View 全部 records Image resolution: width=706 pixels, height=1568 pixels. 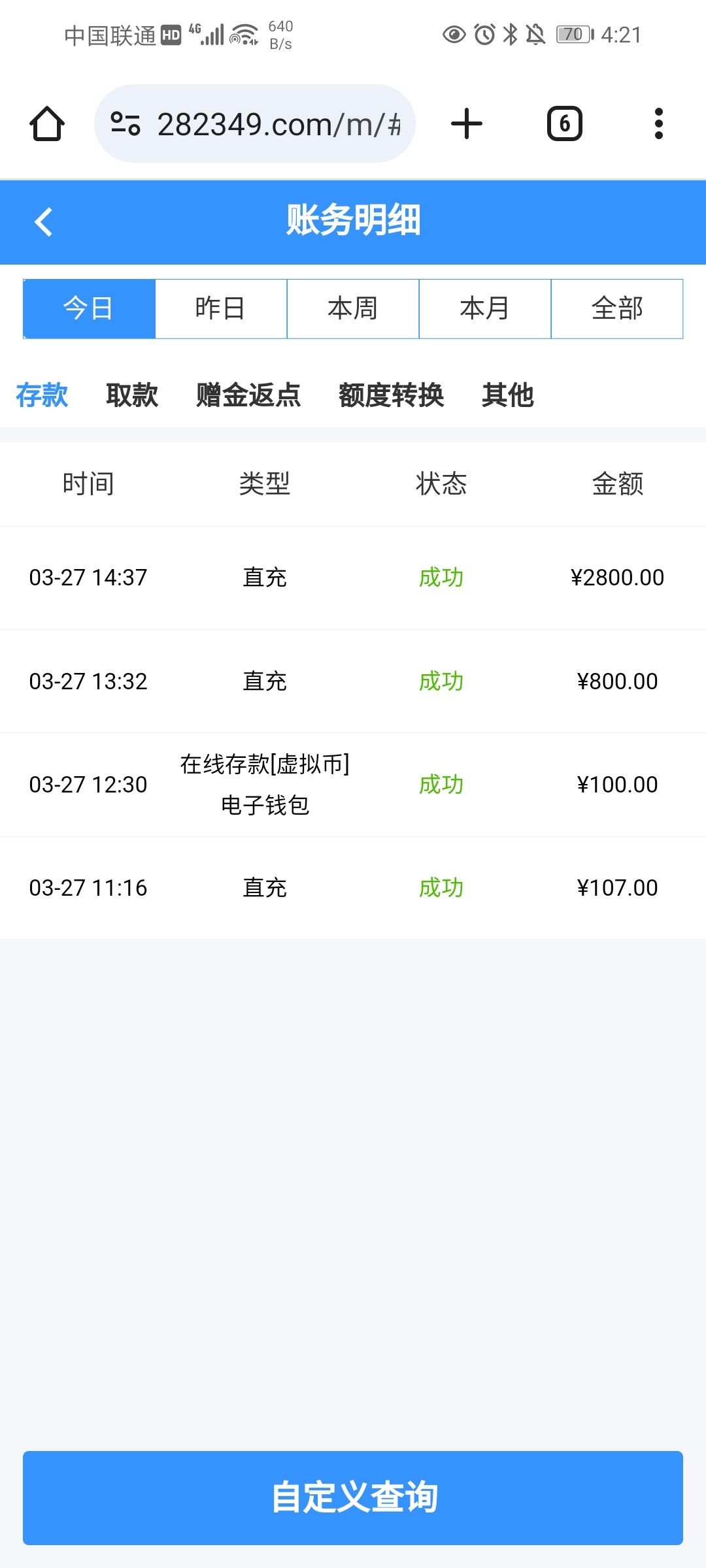(617, 308)
